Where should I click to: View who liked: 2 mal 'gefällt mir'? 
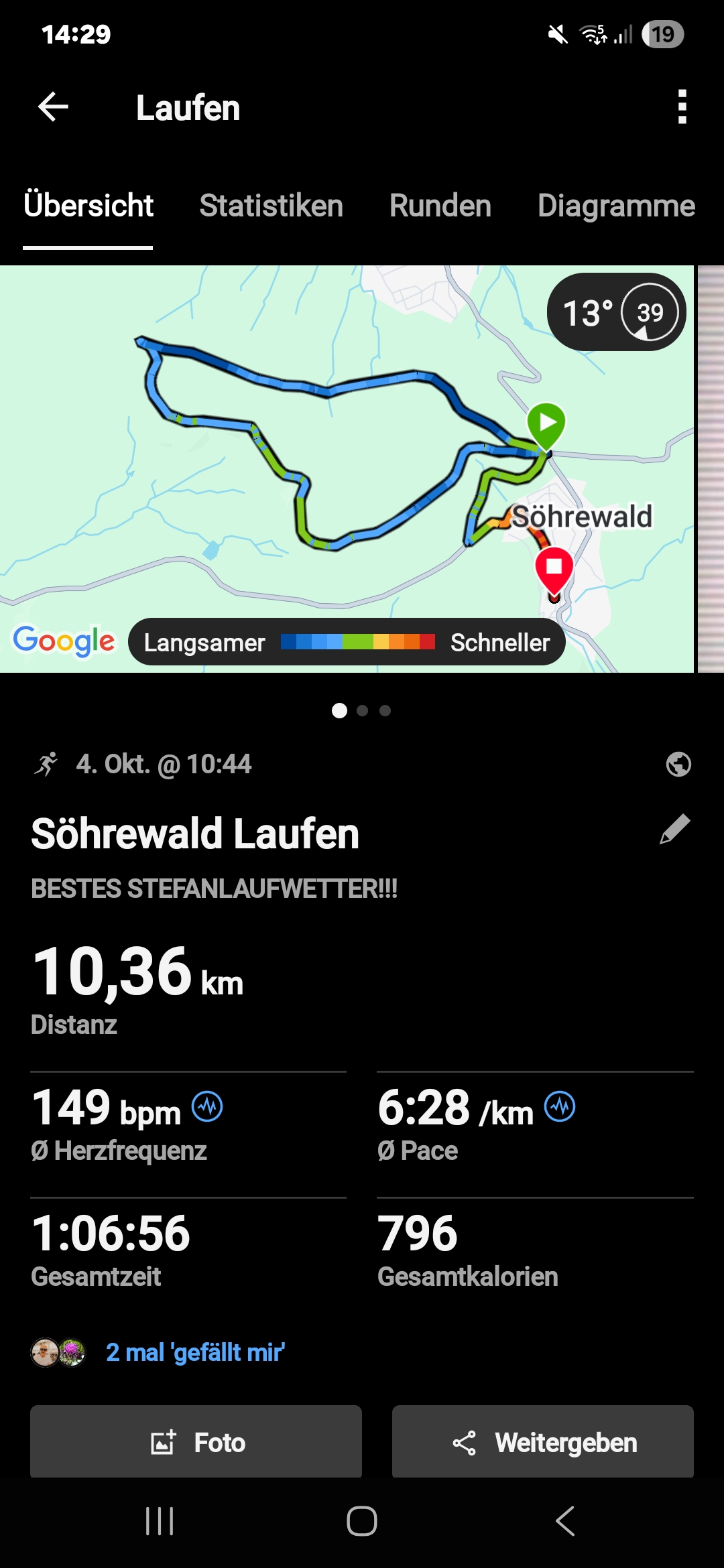coord(194,1352)
